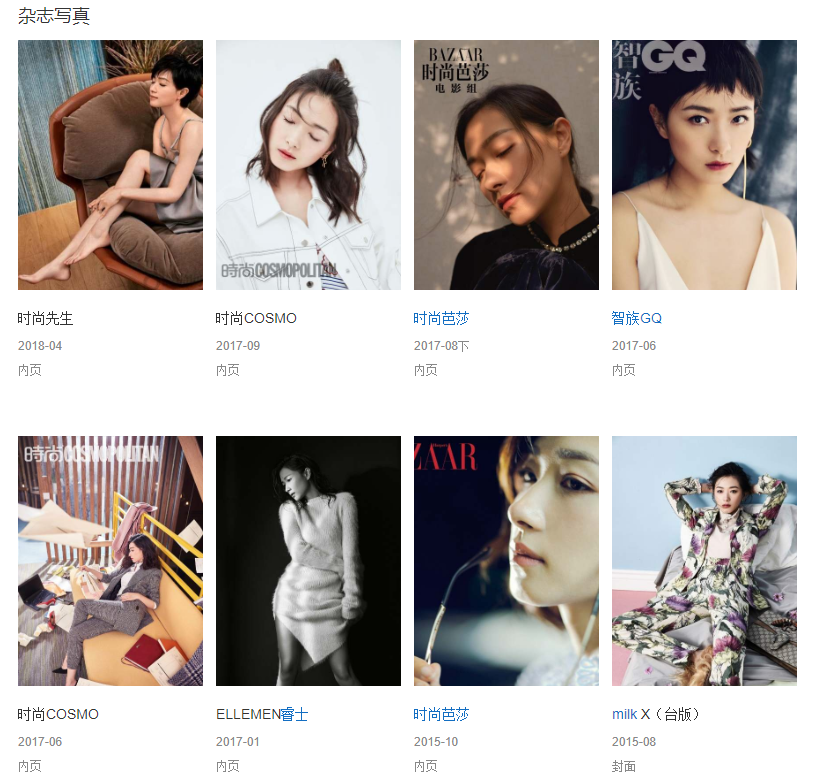Screen dimensions: 817x782
Task: Open the 时尚COSMO 2017-09 cover image
Action: pos(308,165)
